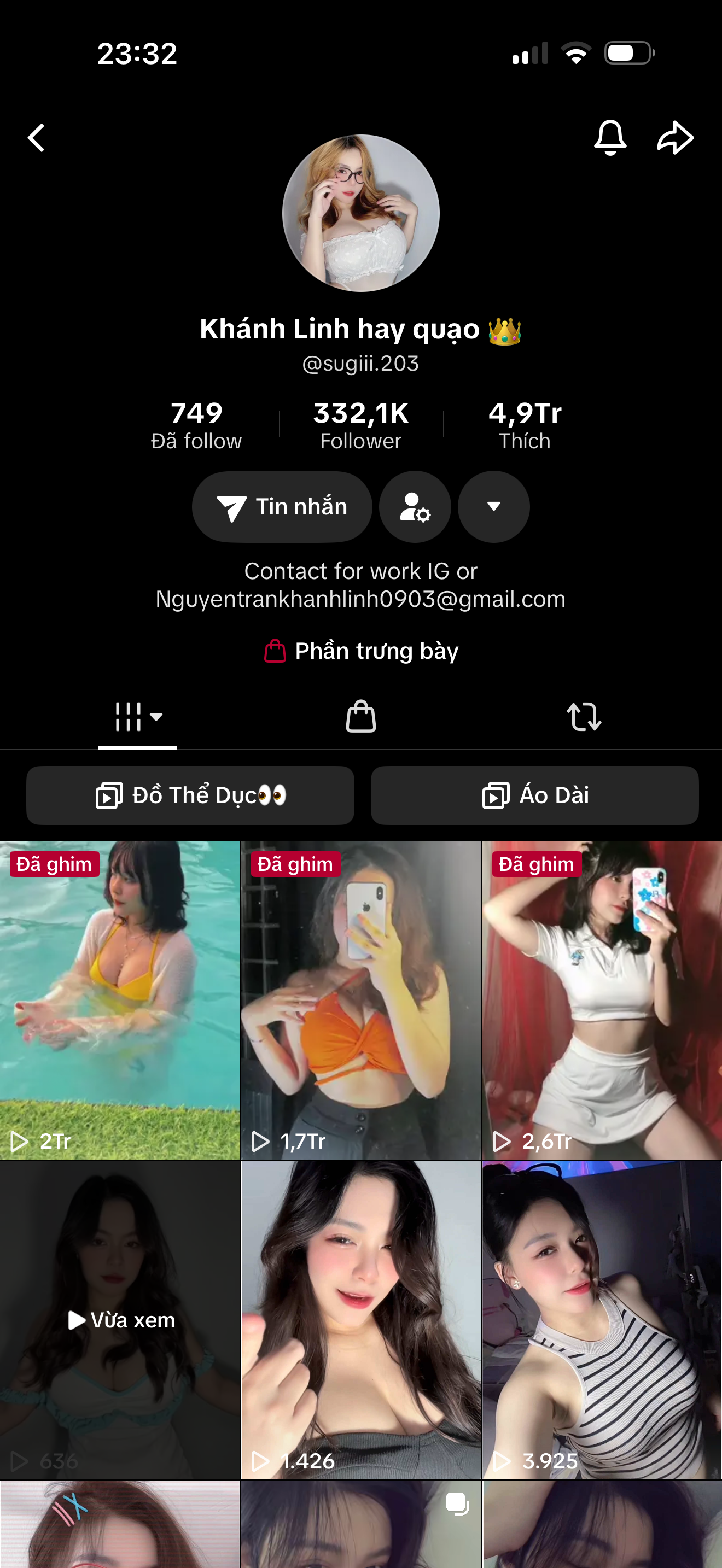Open Phần trưng bày showcase link
722x1568 pixels.
click(361, 651)
